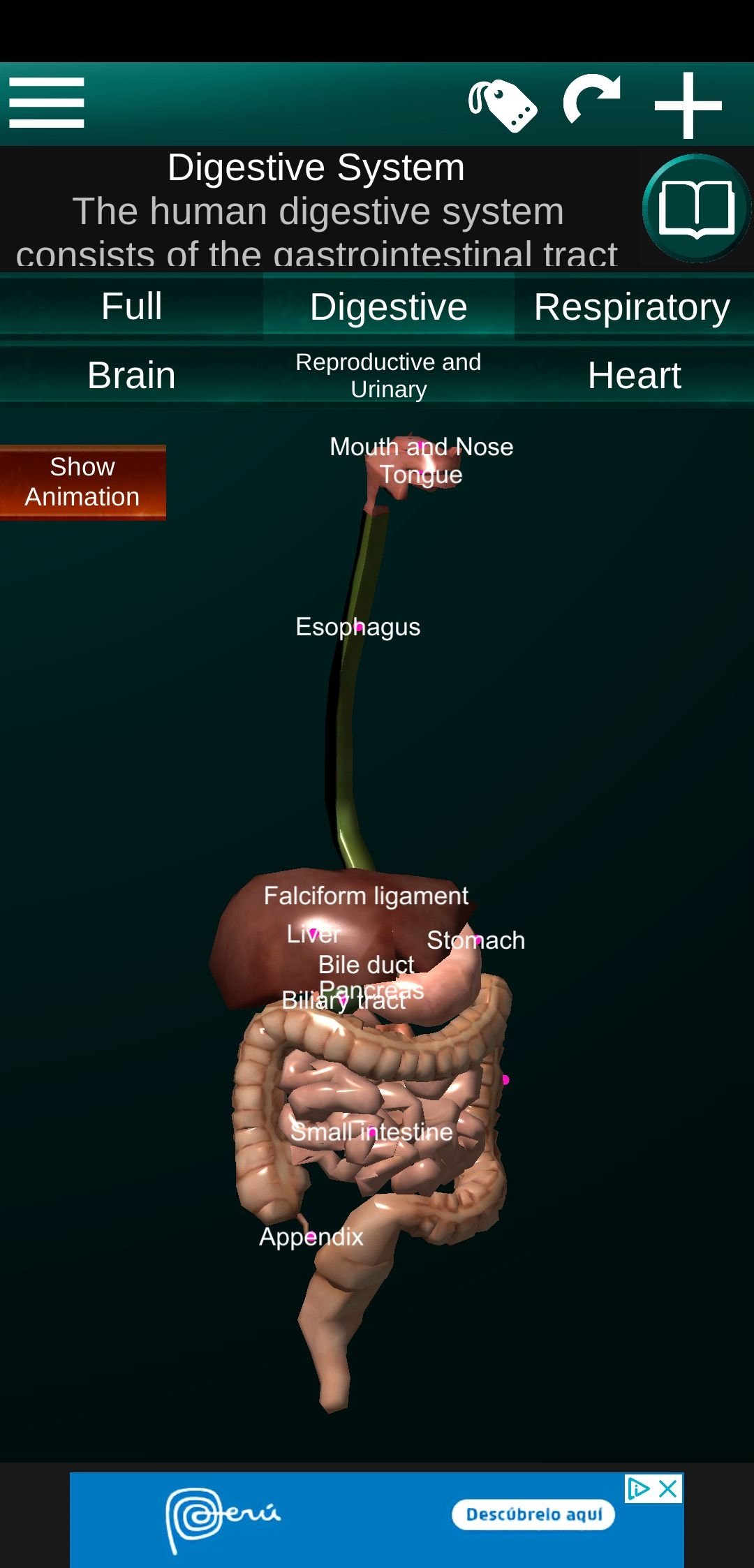Select the Esophagus label
The height and width of the screenshot is (1568, 754).
coord(358,627)
